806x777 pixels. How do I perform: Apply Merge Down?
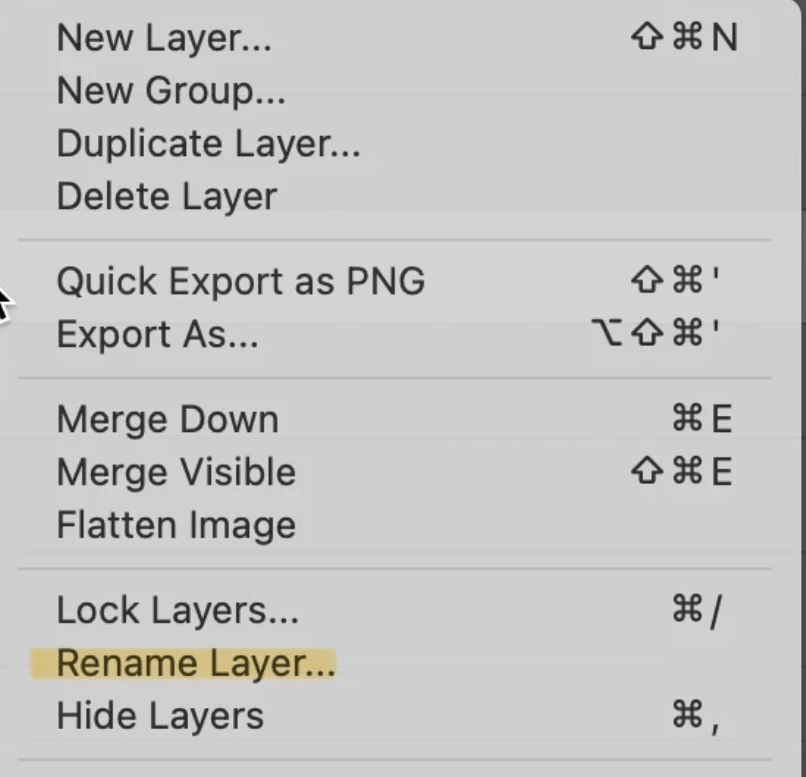pos(167,419)
